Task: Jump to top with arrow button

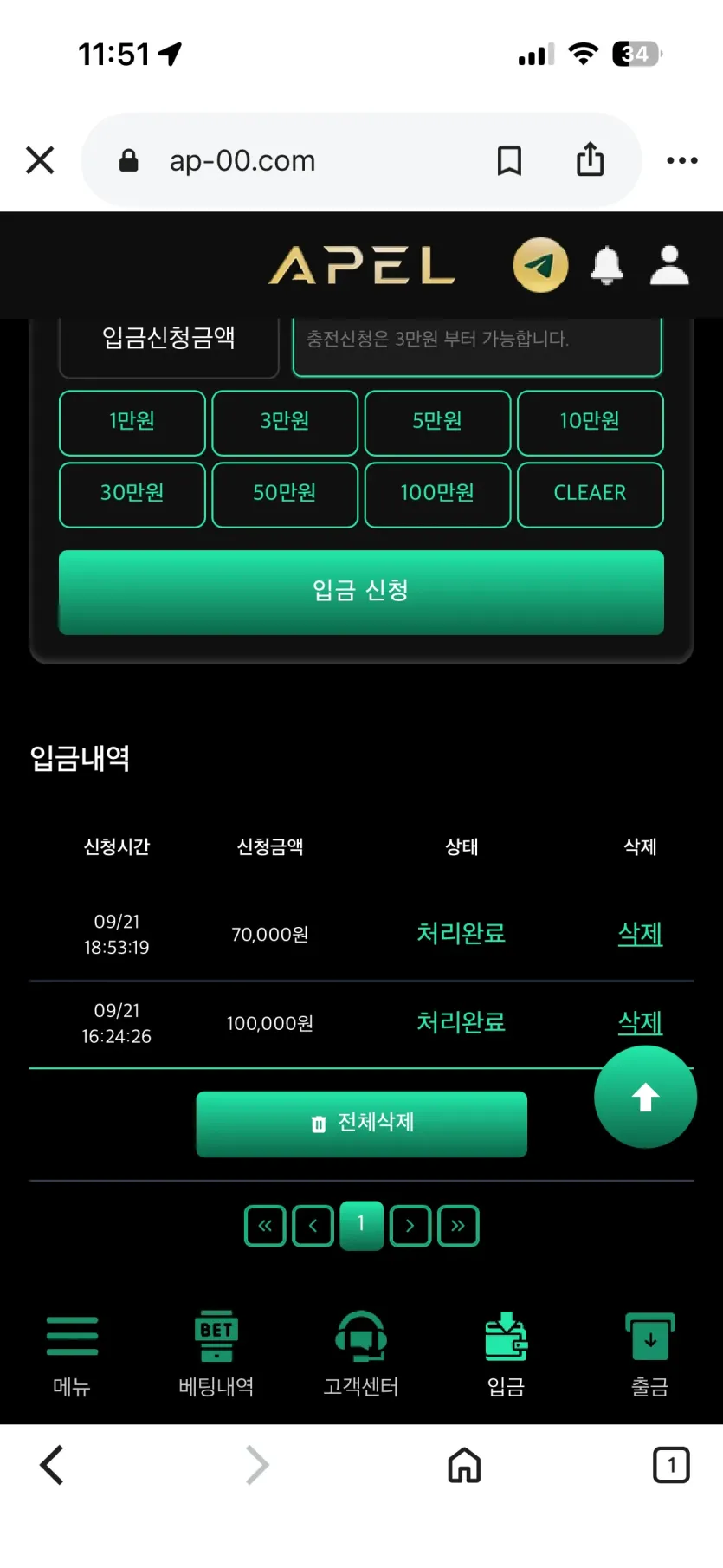Action: pos(645,1097)
